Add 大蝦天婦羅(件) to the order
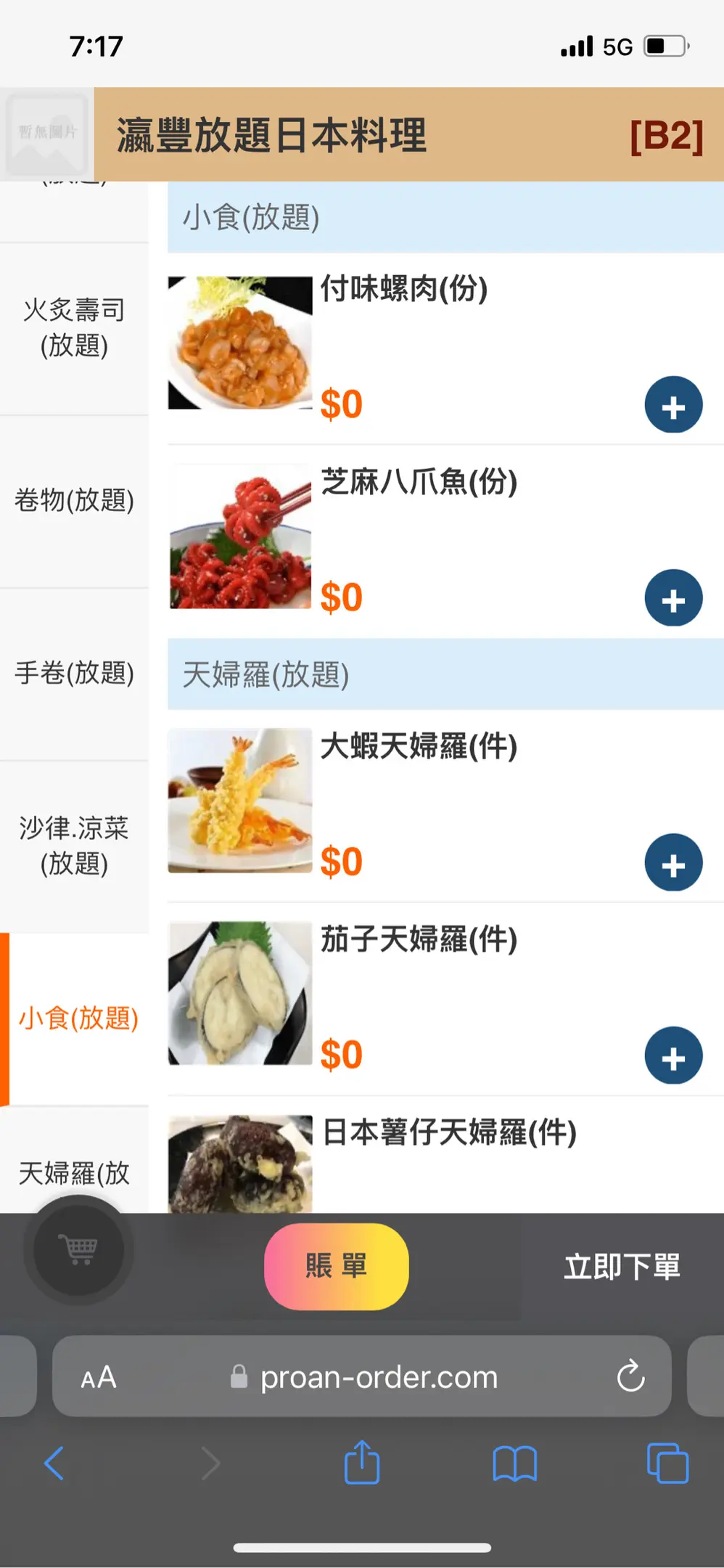The height and width of the screenshot is (1568, 724). coord(673,862)
